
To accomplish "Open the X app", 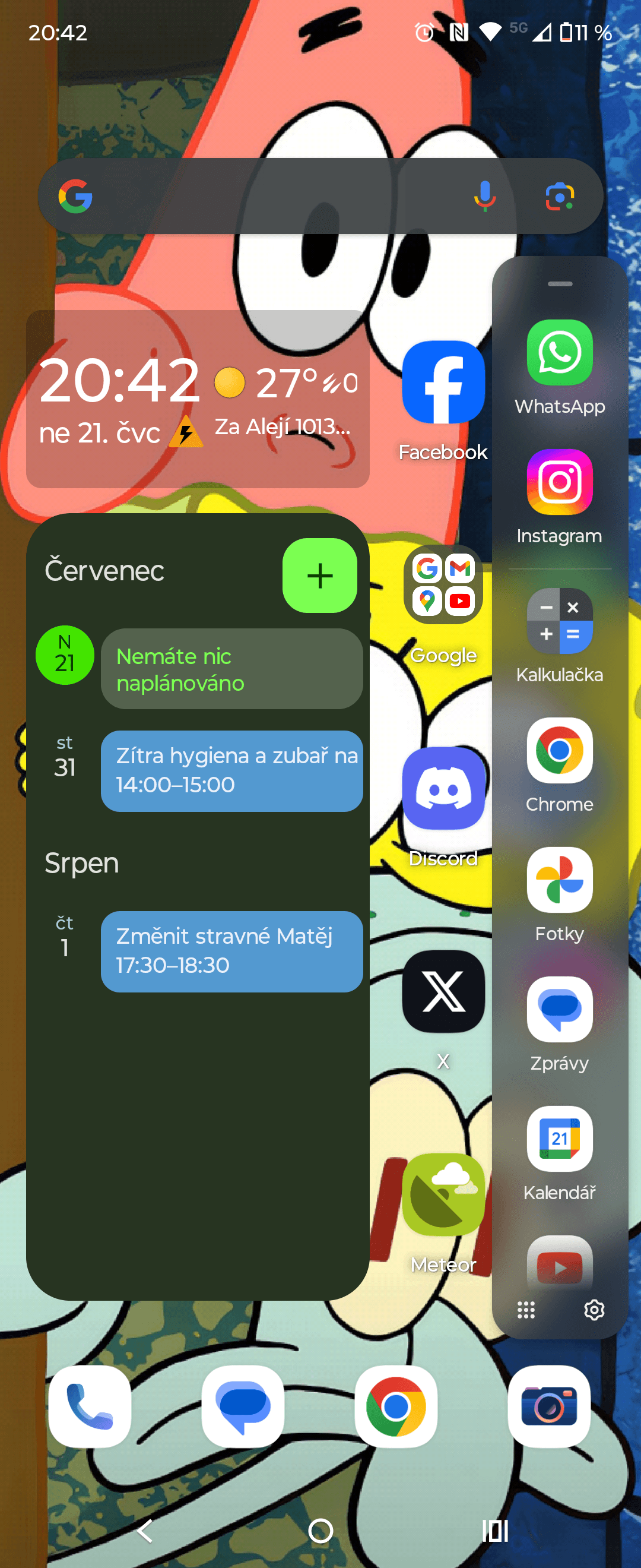I will [x=443, y=991].
